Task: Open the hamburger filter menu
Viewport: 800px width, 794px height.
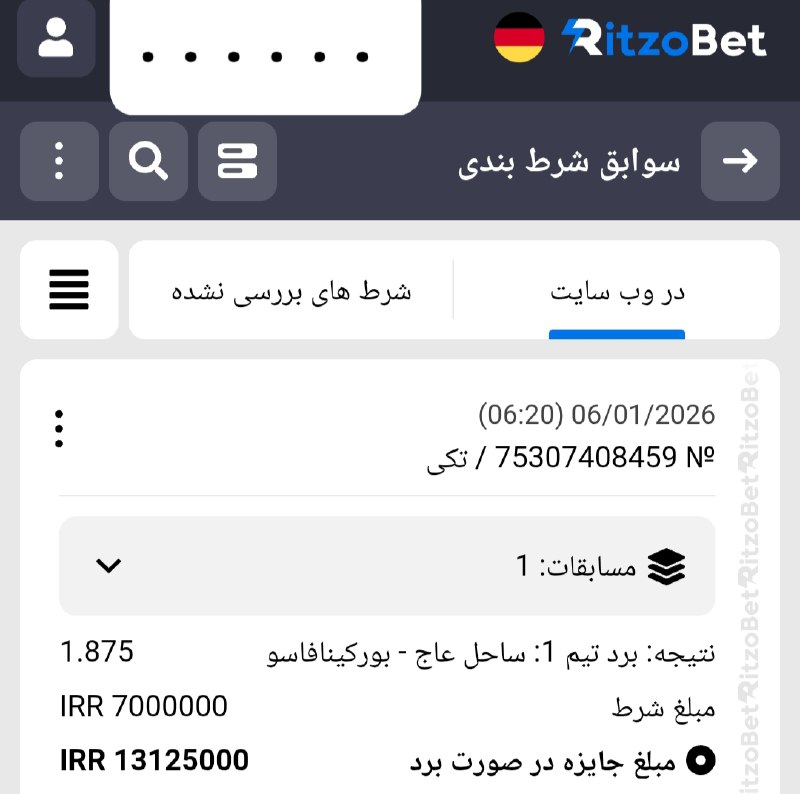Action: point(69,290)
